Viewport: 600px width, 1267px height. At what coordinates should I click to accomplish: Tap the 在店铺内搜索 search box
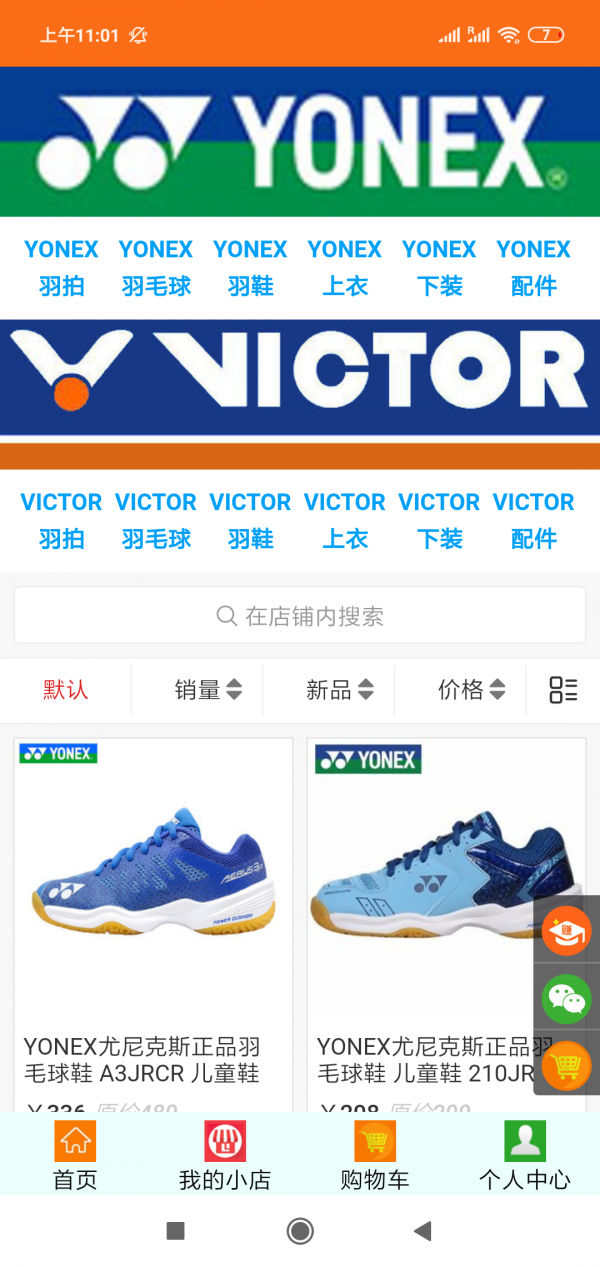[x=300, y=615]
